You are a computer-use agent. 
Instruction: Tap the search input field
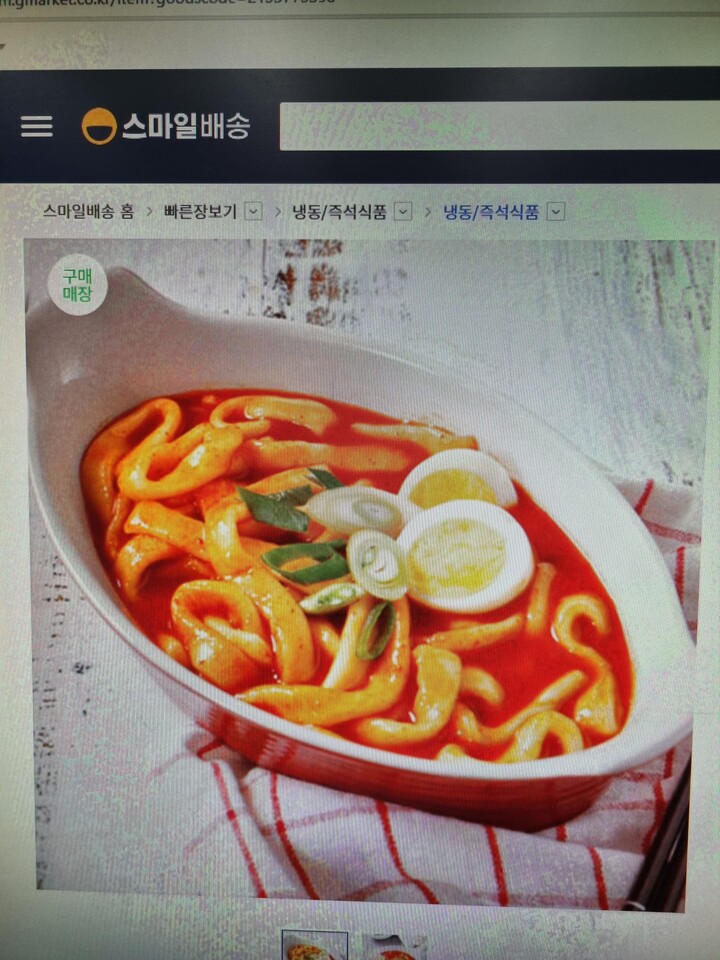tap(500, 126)
